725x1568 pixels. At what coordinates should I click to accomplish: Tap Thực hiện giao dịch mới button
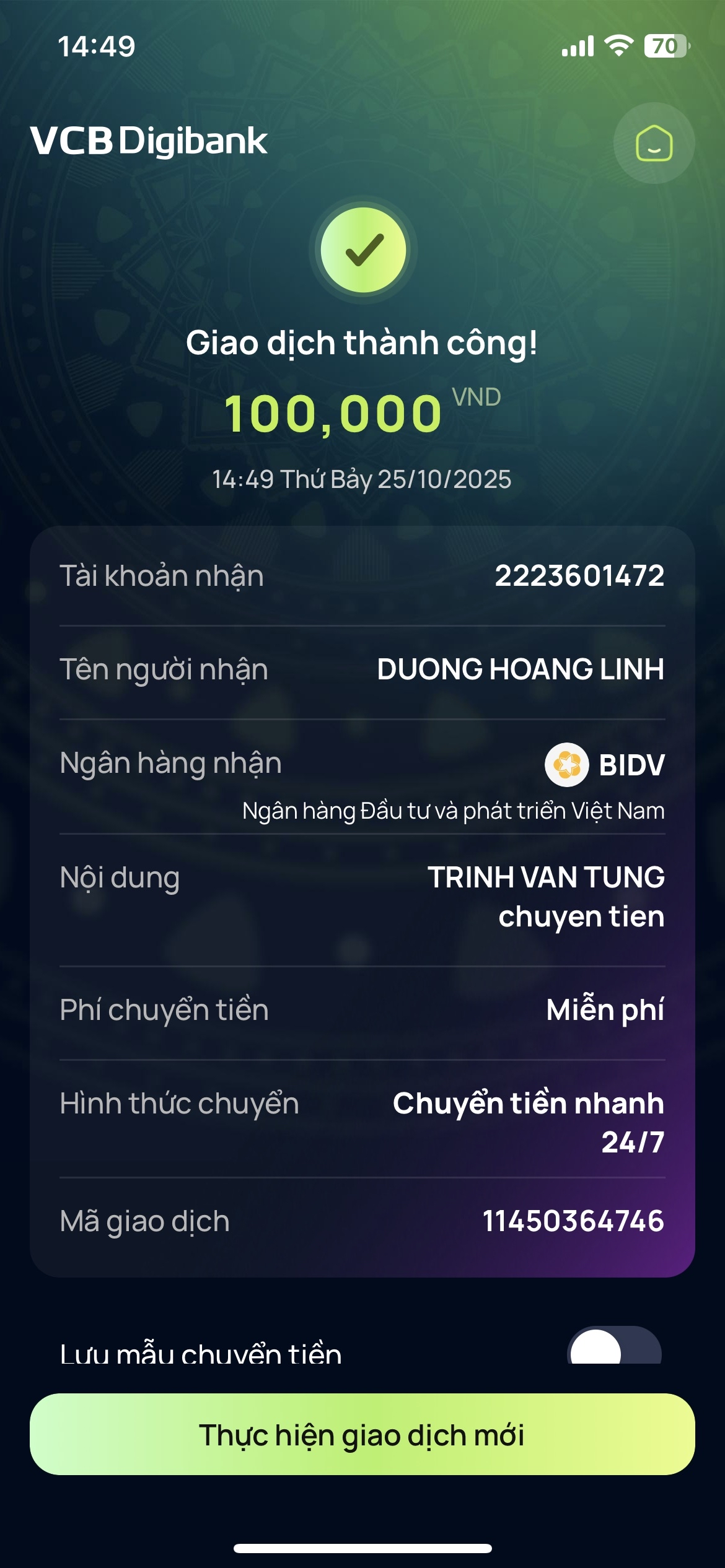tap(362, 1434)
